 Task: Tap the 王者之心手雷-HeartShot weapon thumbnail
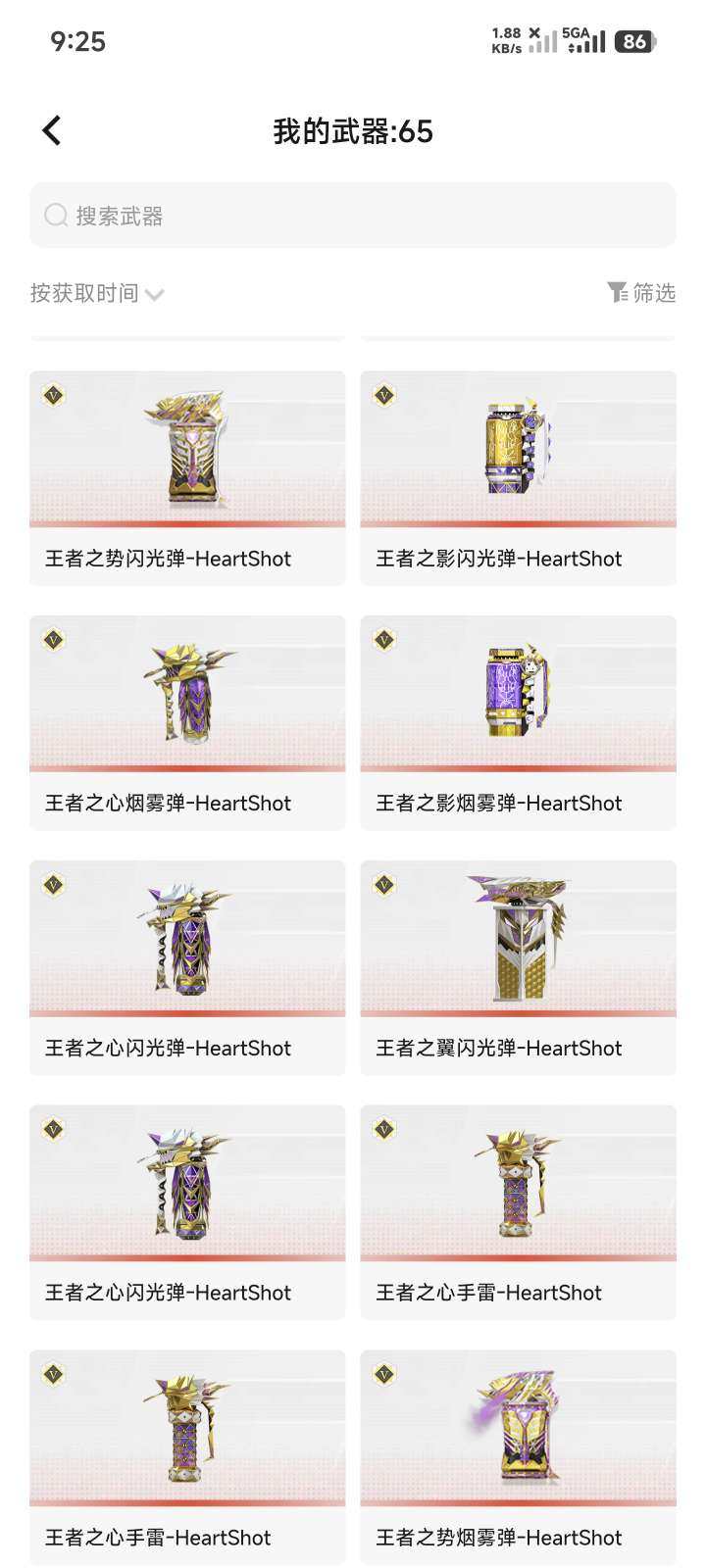(x=518, y=1182)
